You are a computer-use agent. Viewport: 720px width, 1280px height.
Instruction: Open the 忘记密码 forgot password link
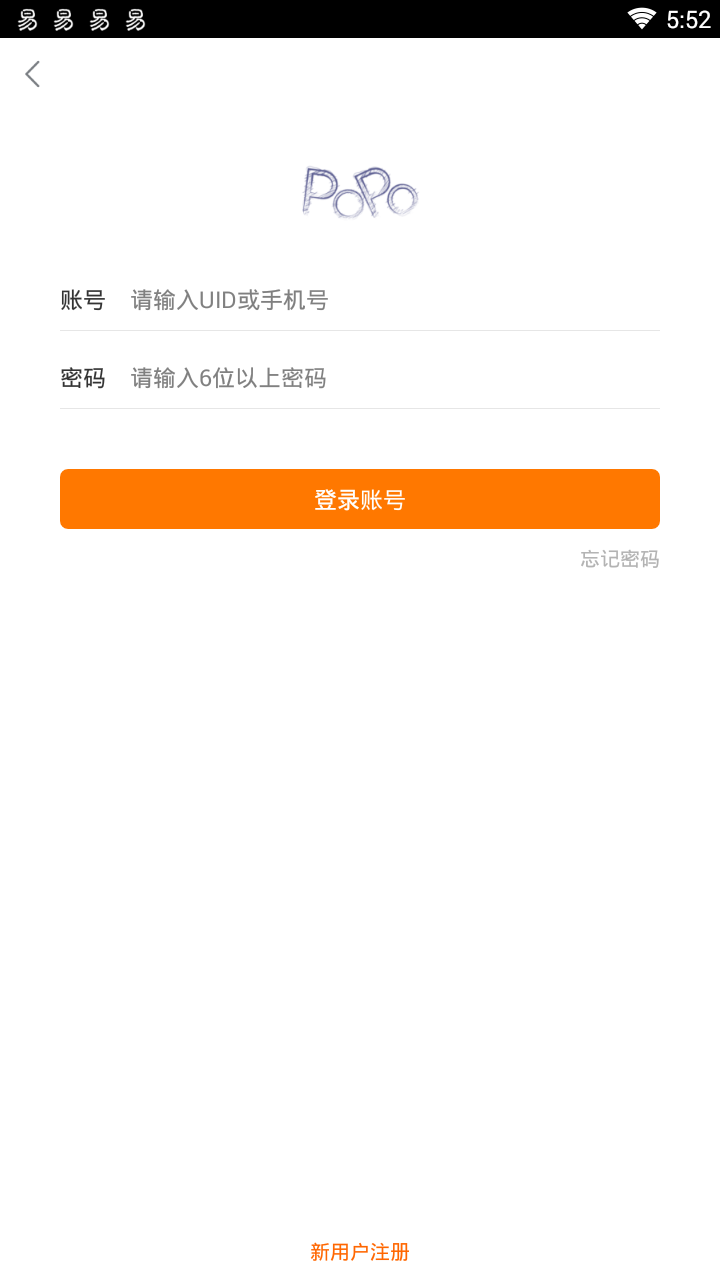[619, 559]
